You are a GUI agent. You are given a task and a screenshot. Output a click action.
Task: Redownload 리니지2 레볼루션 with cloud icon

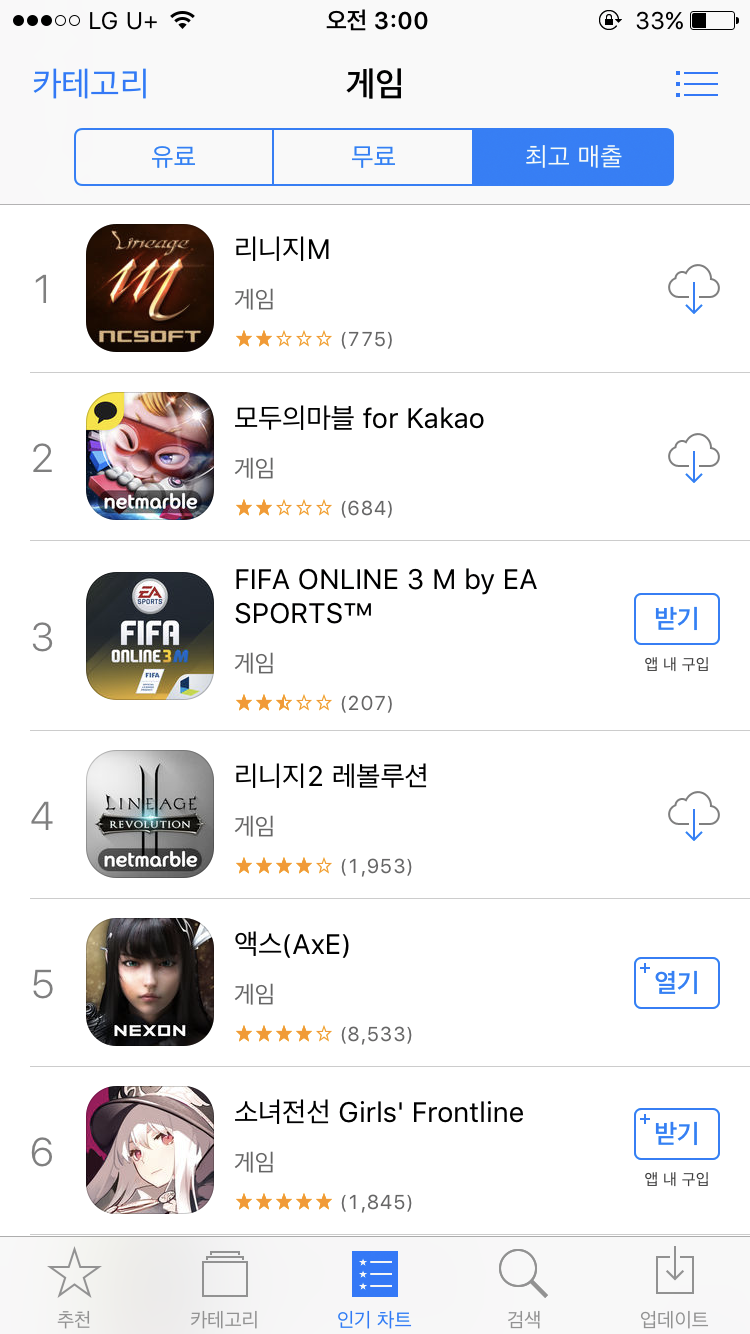point(693,815)
